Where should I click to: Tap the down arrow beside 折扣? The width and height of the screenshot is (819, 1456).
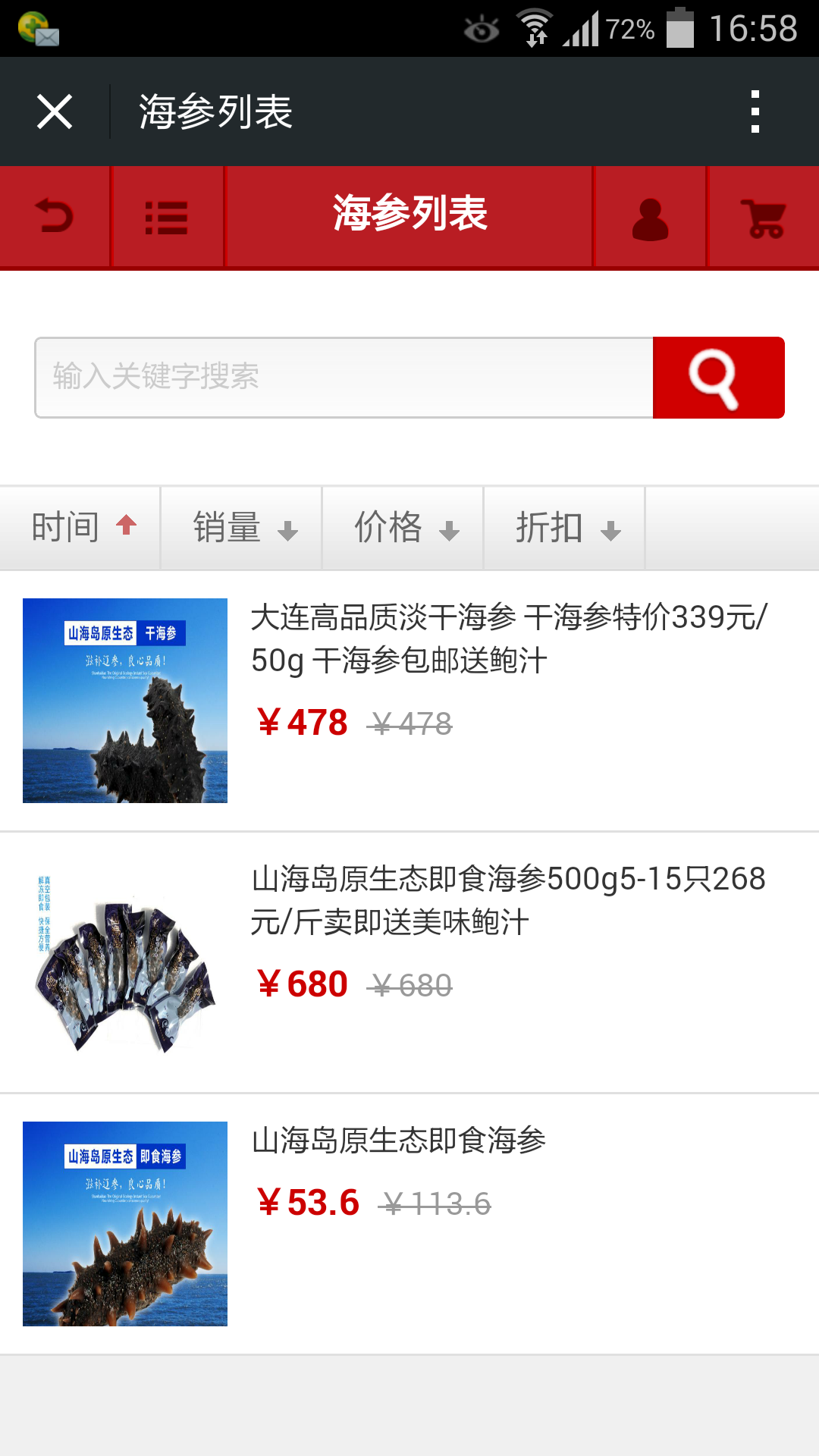[611, 529]
